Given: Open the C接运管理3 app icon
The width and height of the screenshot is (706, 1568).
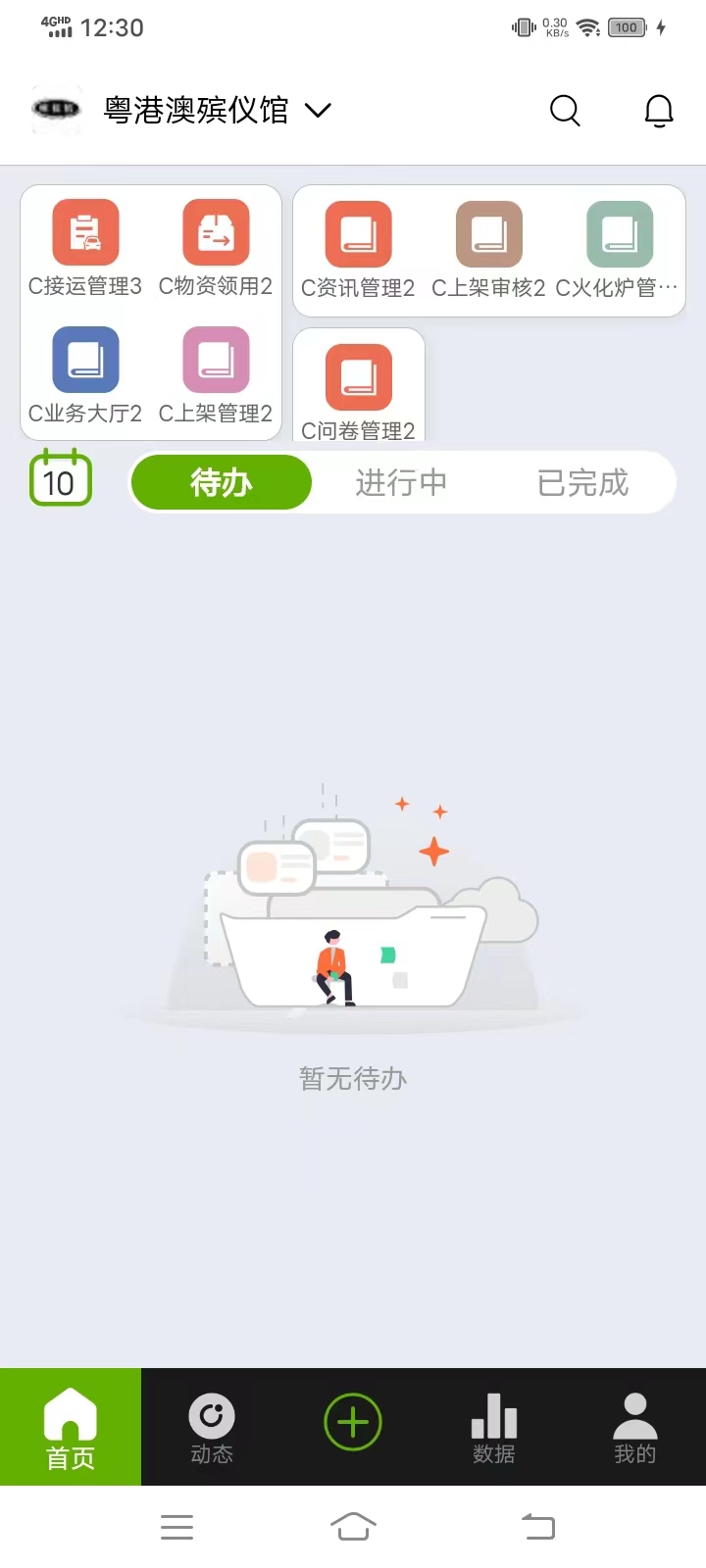Looking at the screenshot, I should (83, 233).
